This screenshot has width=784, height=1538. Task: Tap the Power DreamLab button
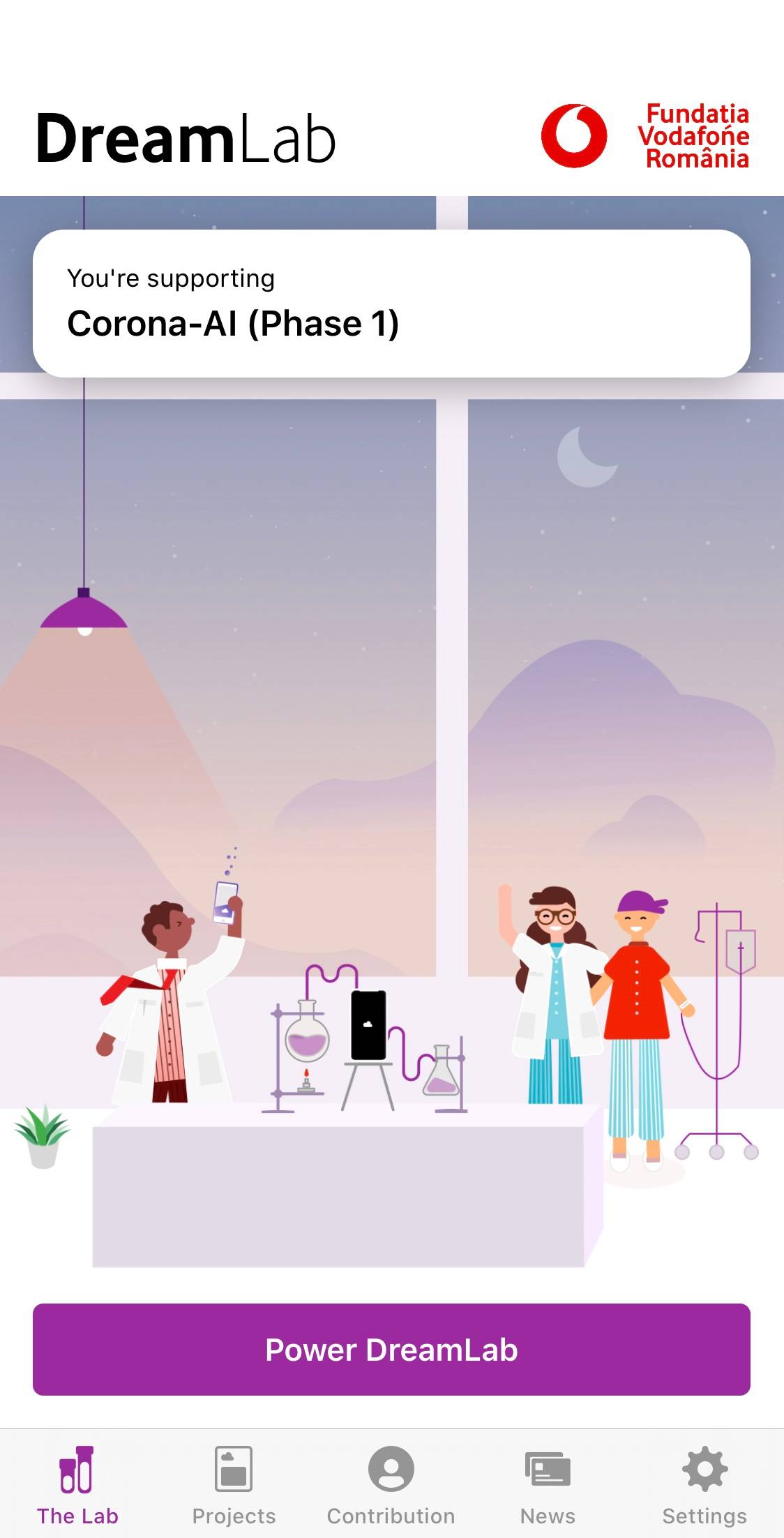[x=391, y=1350]
